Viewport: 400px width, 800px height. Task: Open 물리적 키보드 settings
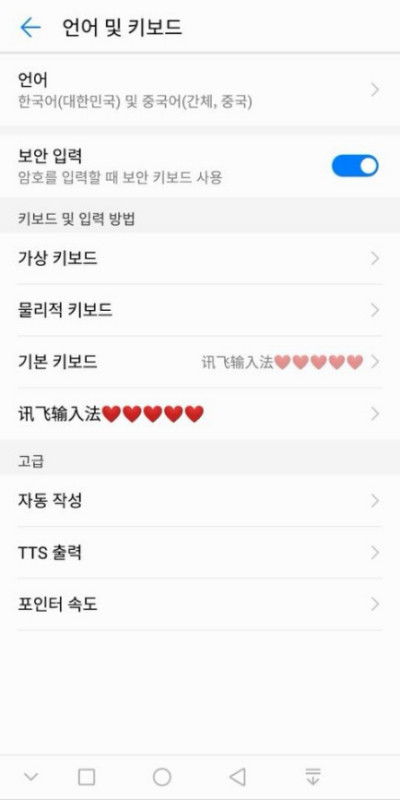[x=200, y=310]
